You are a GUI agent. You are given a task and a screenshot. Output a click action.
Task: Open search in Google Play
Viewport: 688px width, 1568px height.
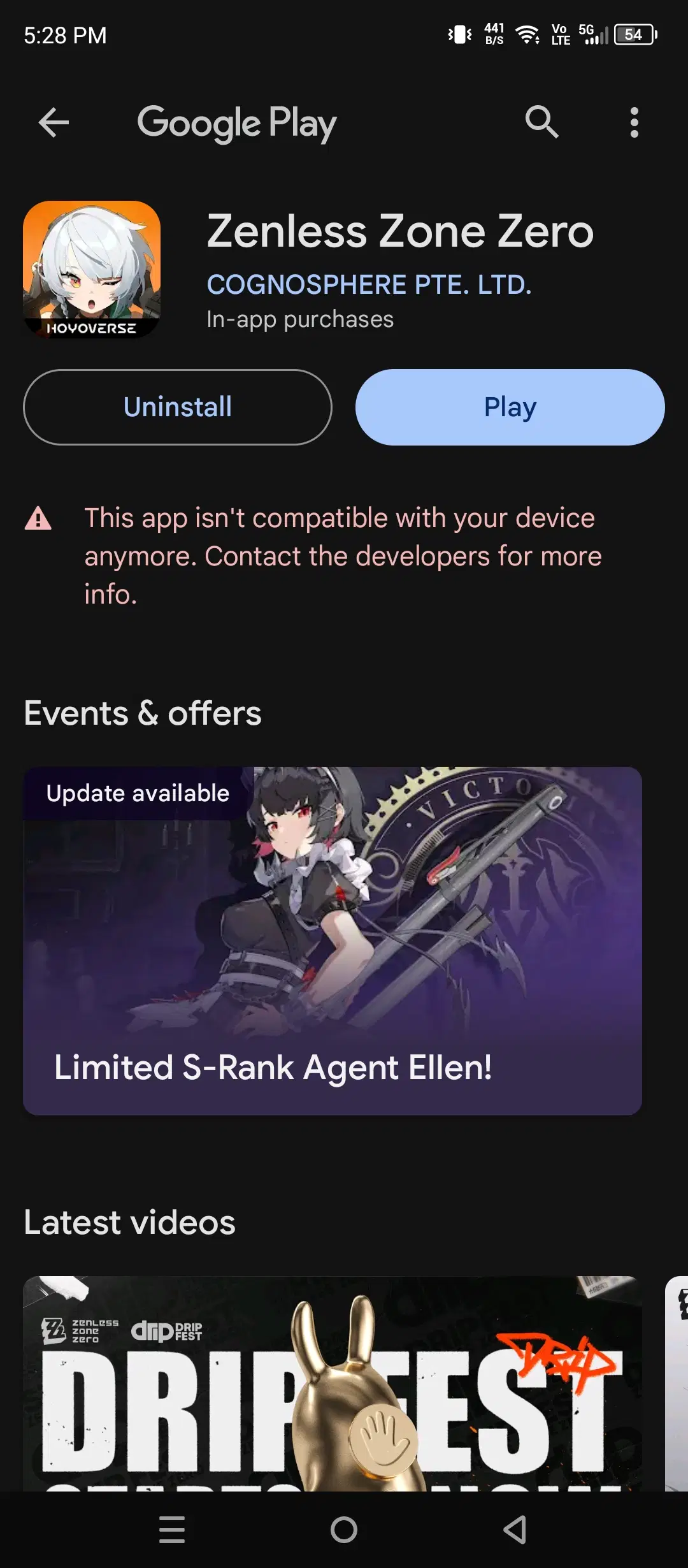541,122
